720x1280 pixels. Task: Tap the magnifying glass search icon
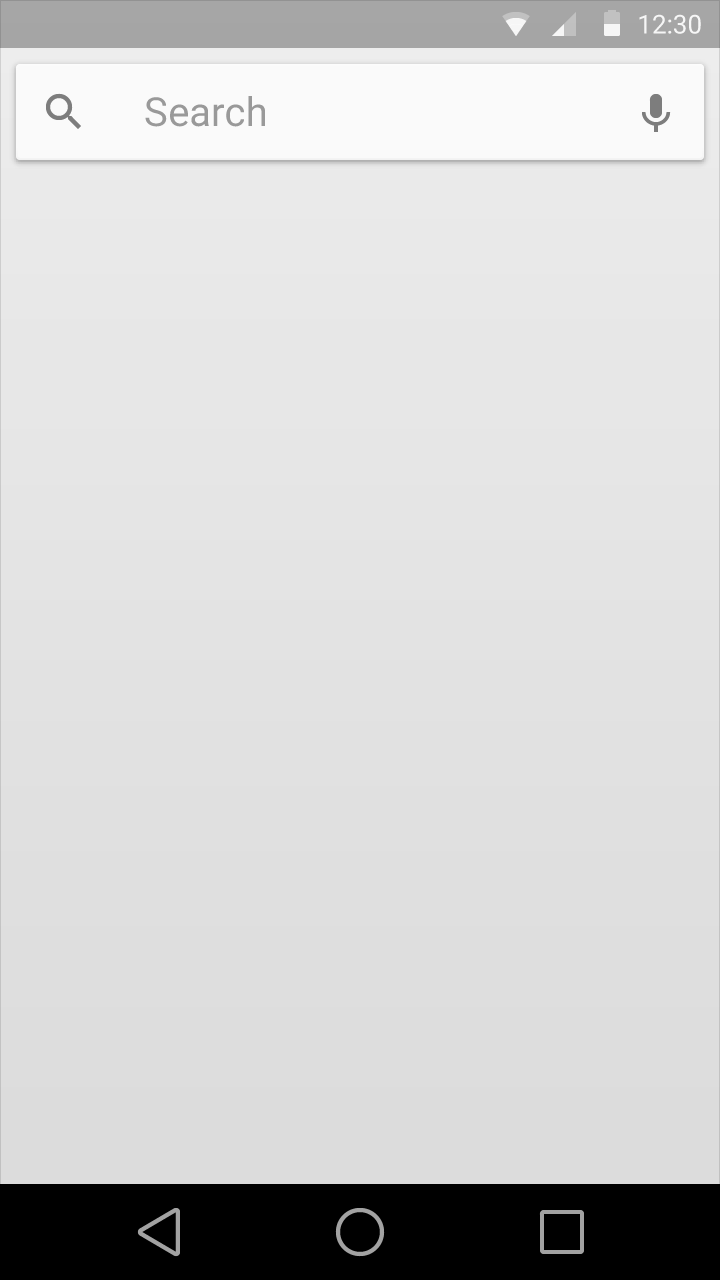(x=64, y=112)
